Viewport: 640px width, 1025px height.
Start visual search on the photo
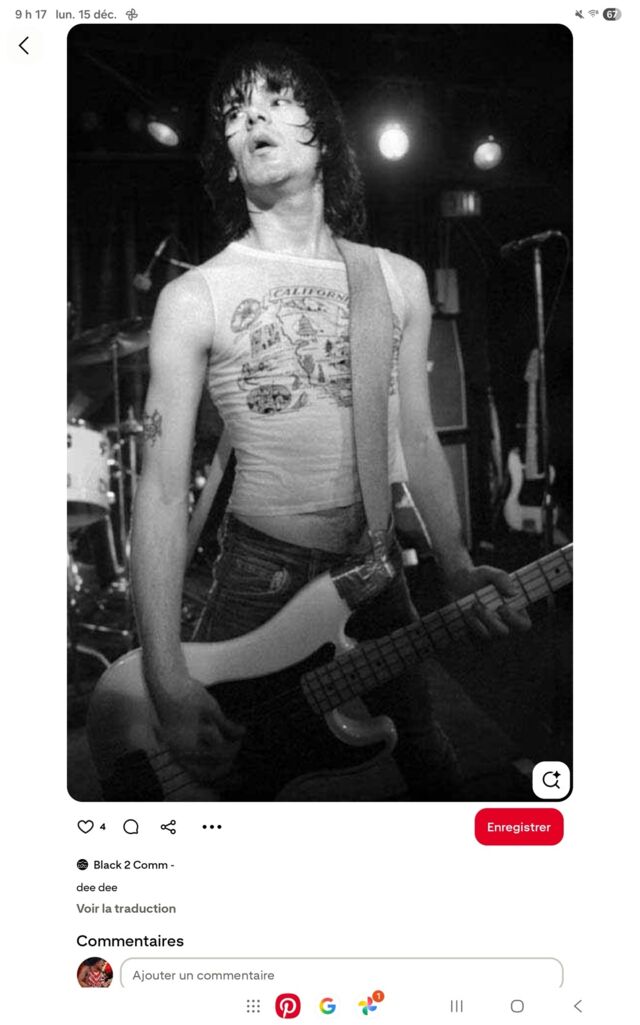(551, 780)
